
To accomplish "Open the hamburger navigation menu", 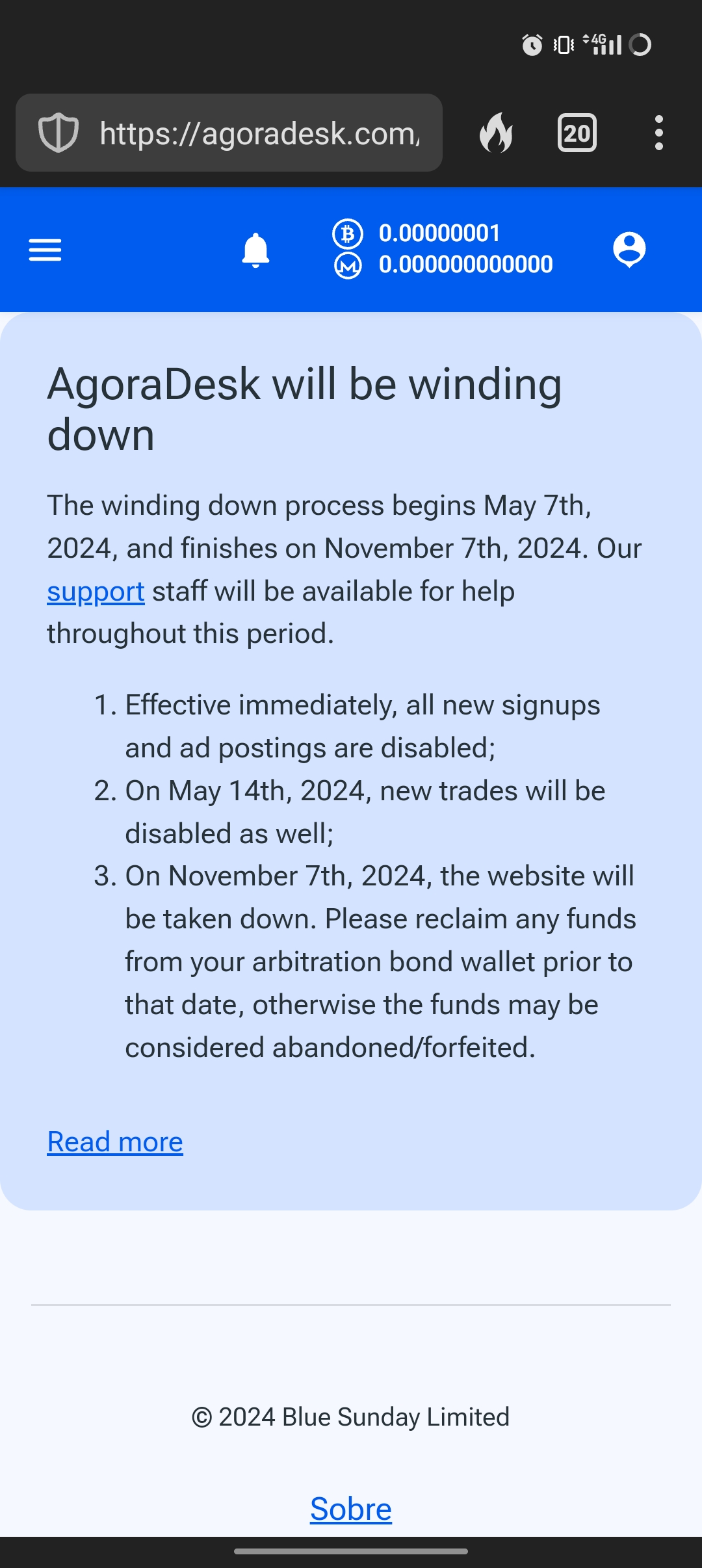I will [x=45, y=250].
